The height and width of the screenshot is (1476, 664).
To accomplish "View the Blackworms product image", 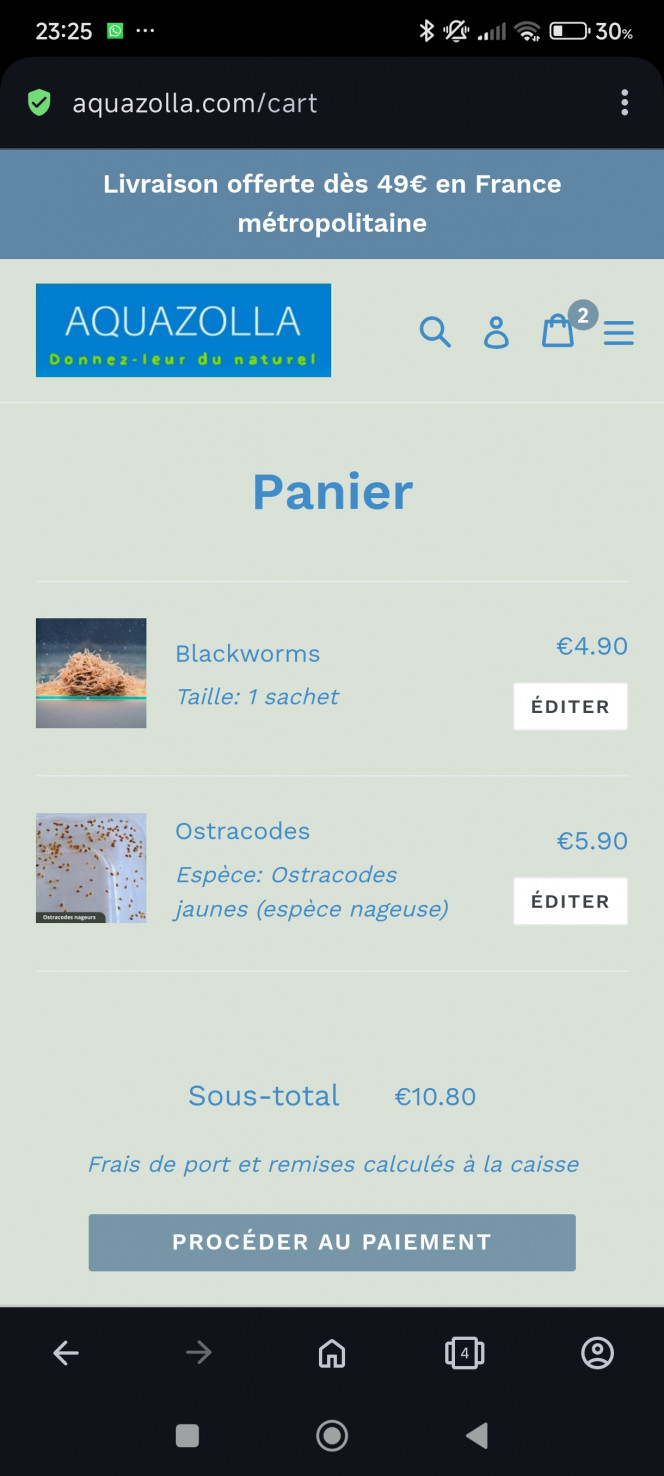I will [x=91, y=673].
